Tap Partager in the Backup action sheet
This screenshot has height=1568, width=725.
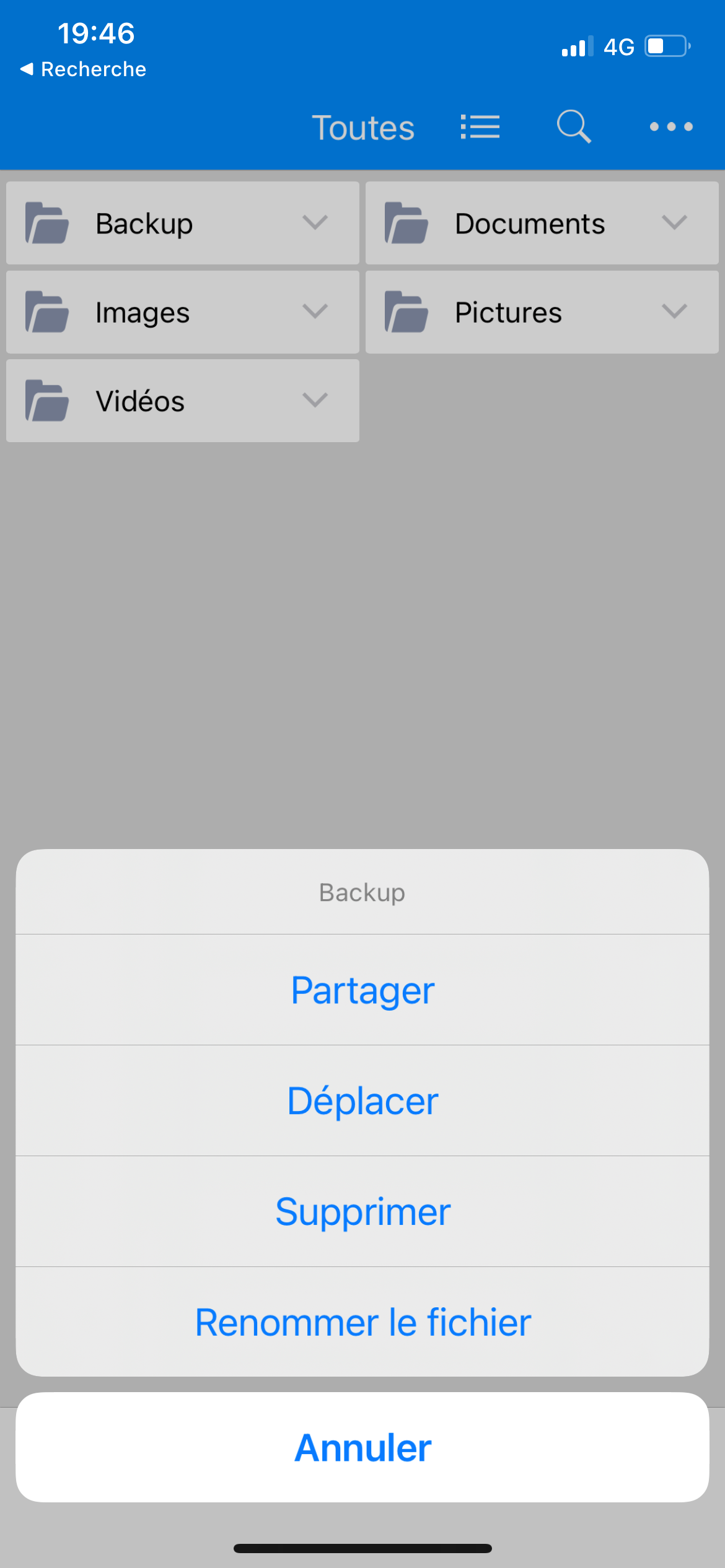point(362,990)
